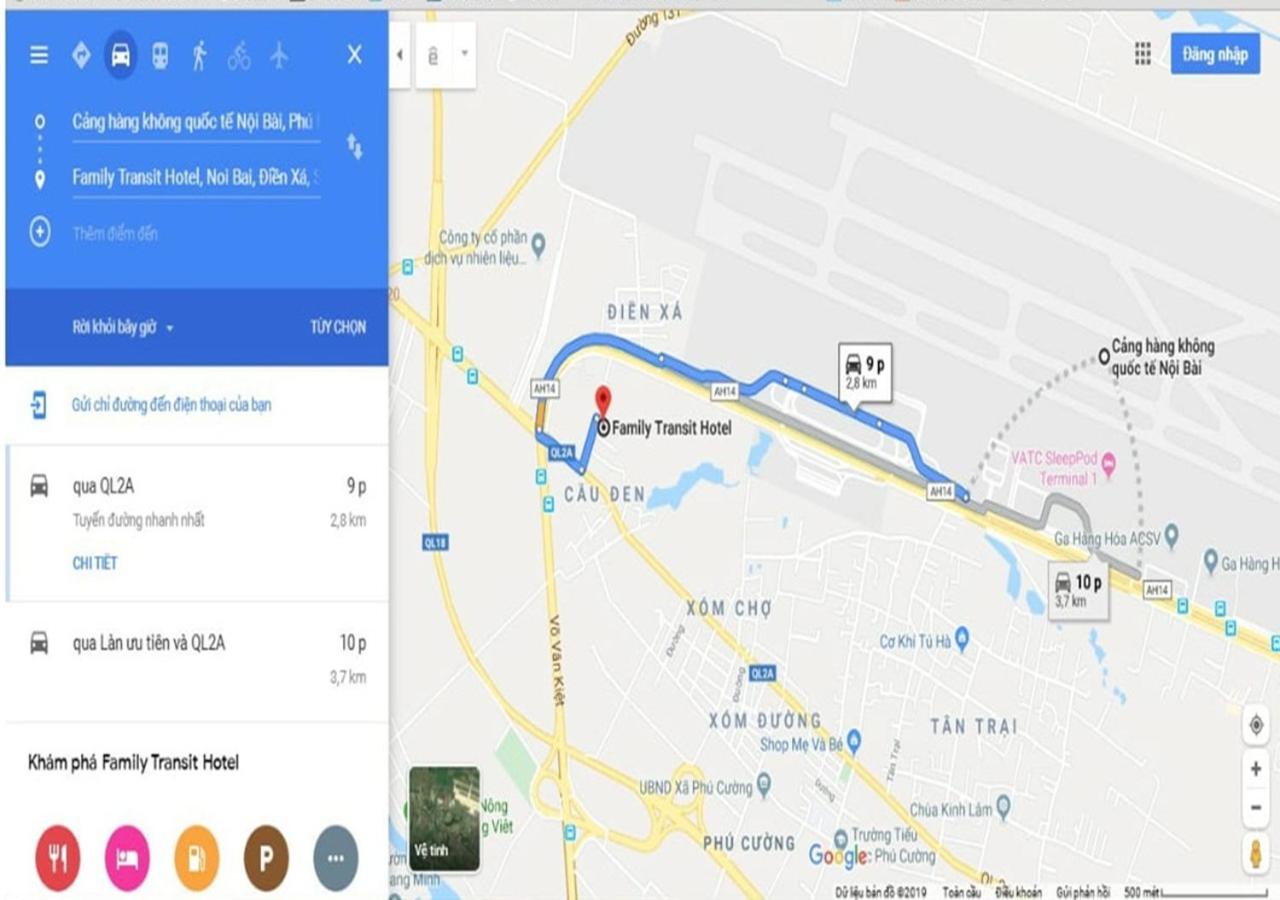Open TÙY CHỌN route options

click(338, 327)
